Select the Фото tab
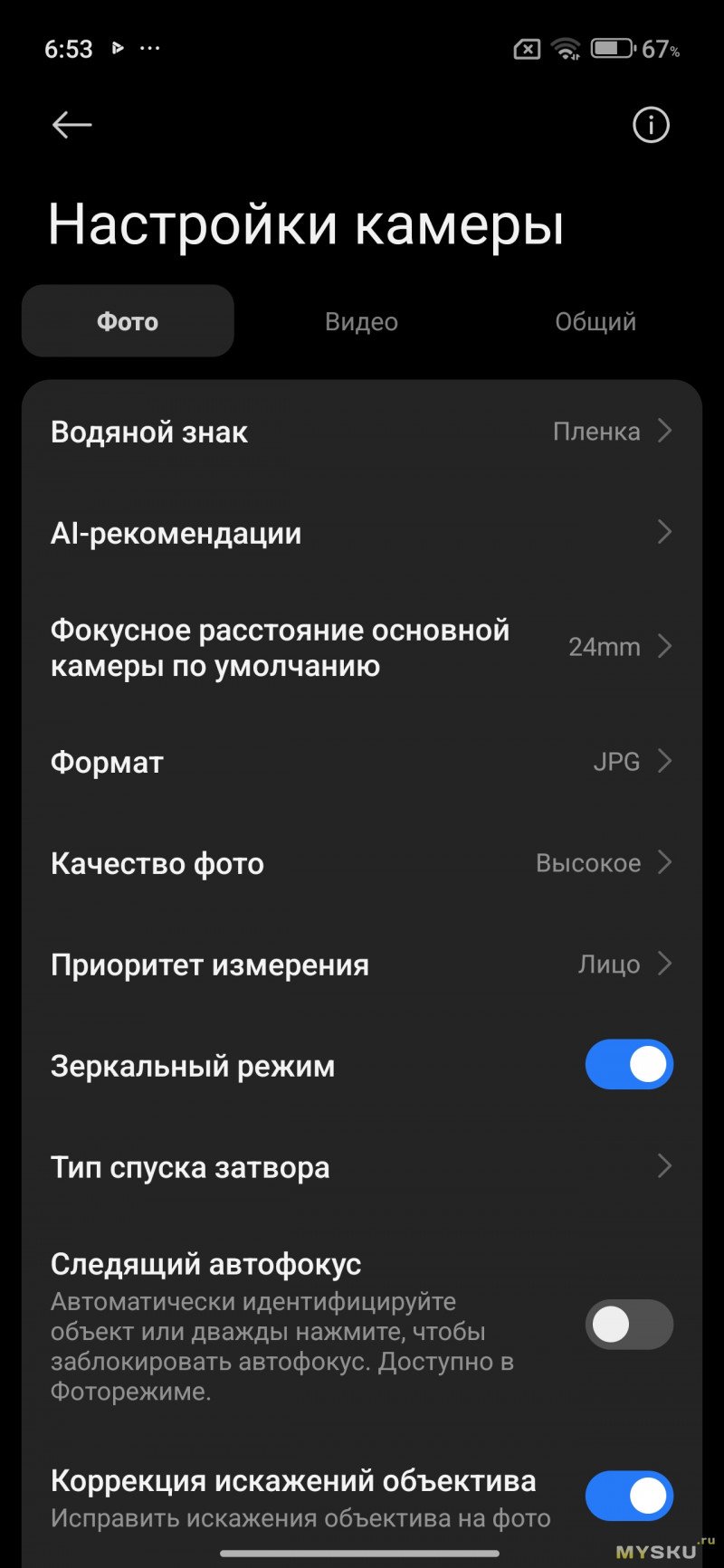Screen dimensions: 724x1568 (128, 322)
